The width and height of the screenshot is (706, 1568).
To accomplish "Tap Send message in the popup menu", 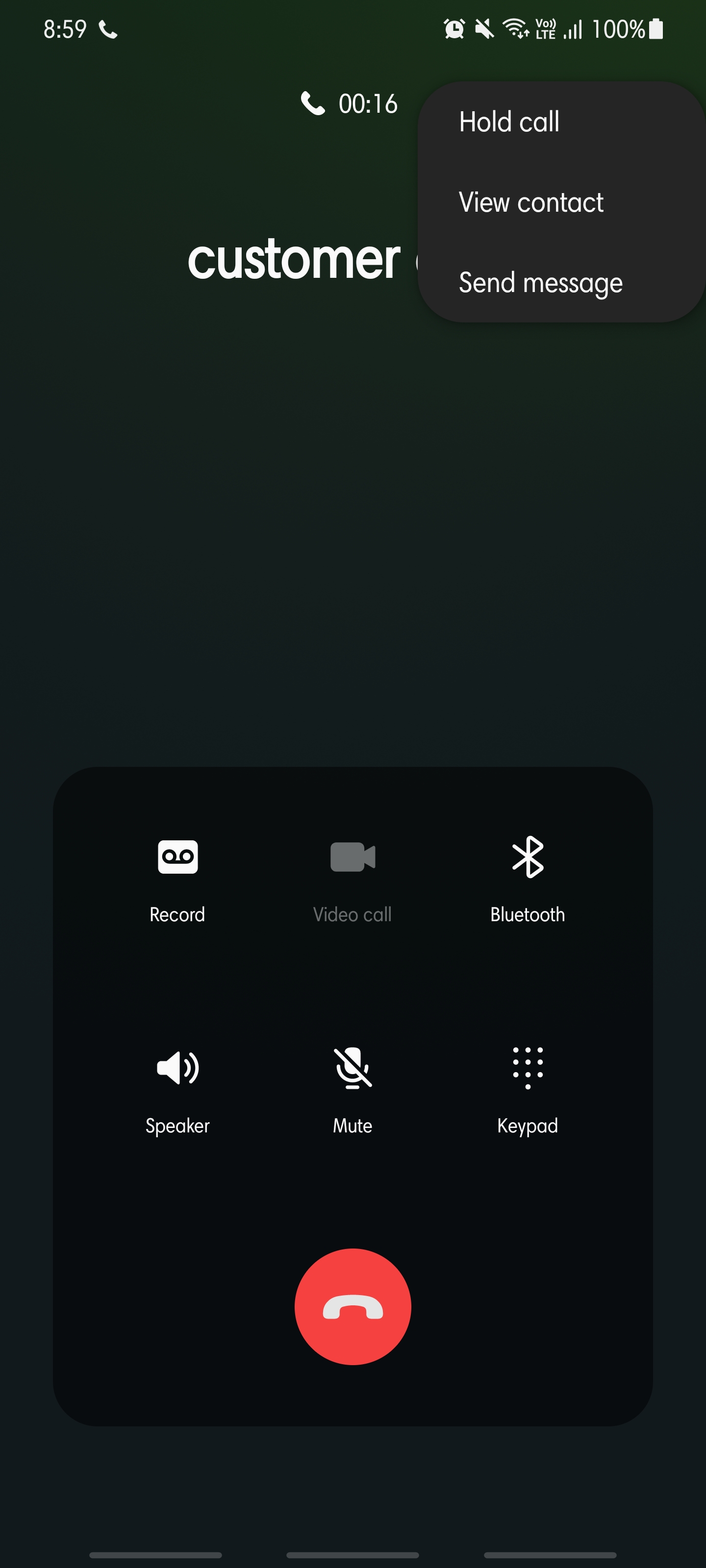I will coord(540,282).
